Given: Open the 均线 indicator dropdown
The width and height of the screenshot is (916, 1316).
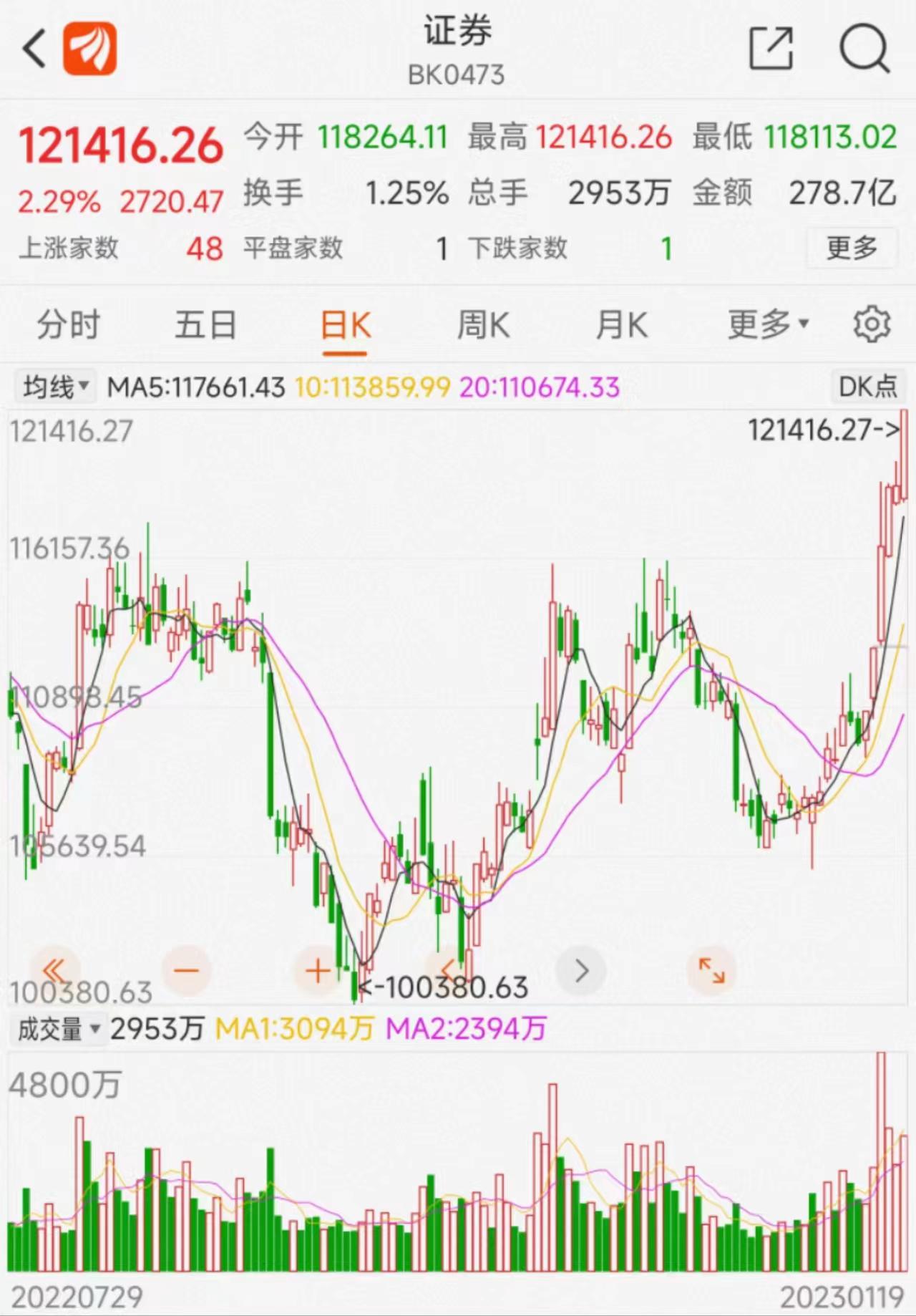Looking at the screenshot, I should click(55, 387).
